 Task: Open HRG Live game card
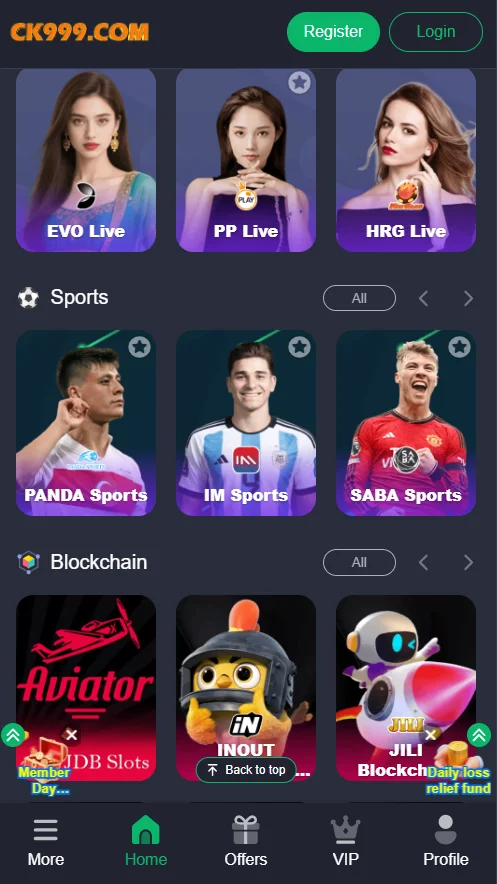point(406,160)
